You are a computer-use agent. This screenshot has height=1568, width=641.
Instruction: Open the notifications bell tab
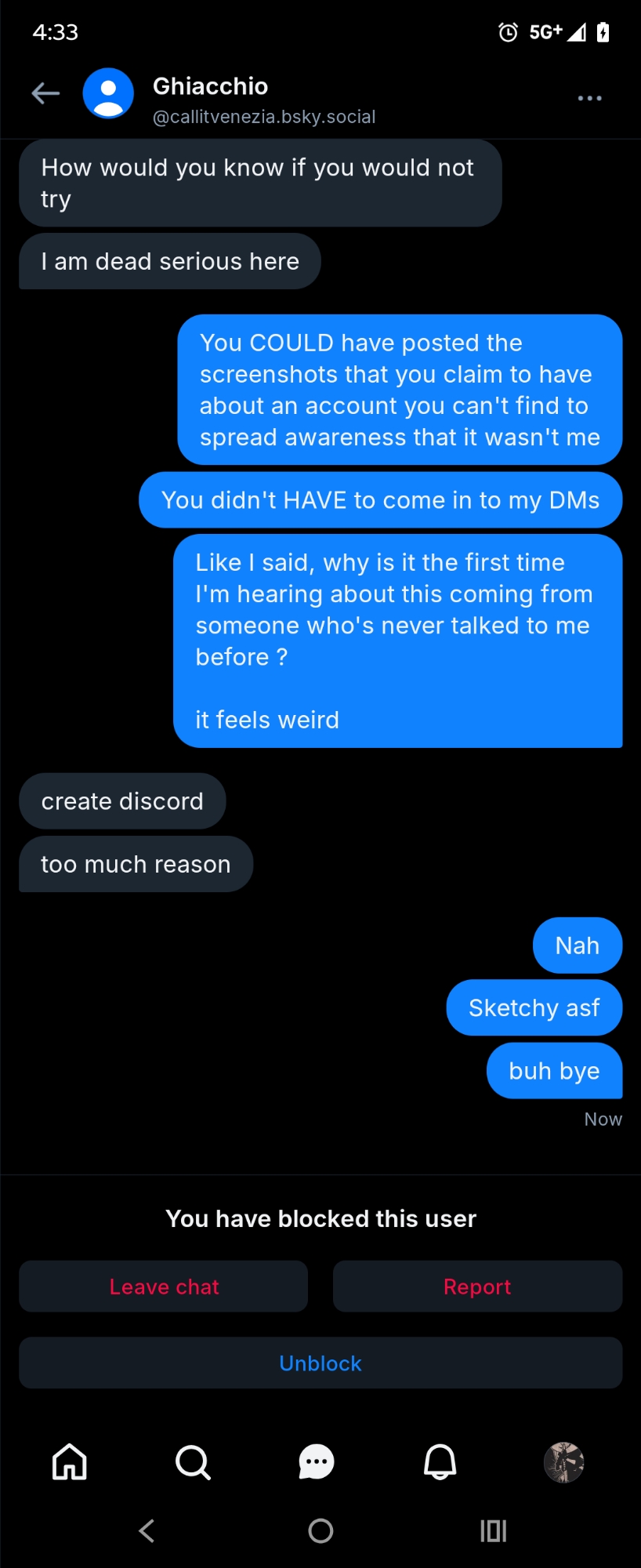pos(440,1462)
